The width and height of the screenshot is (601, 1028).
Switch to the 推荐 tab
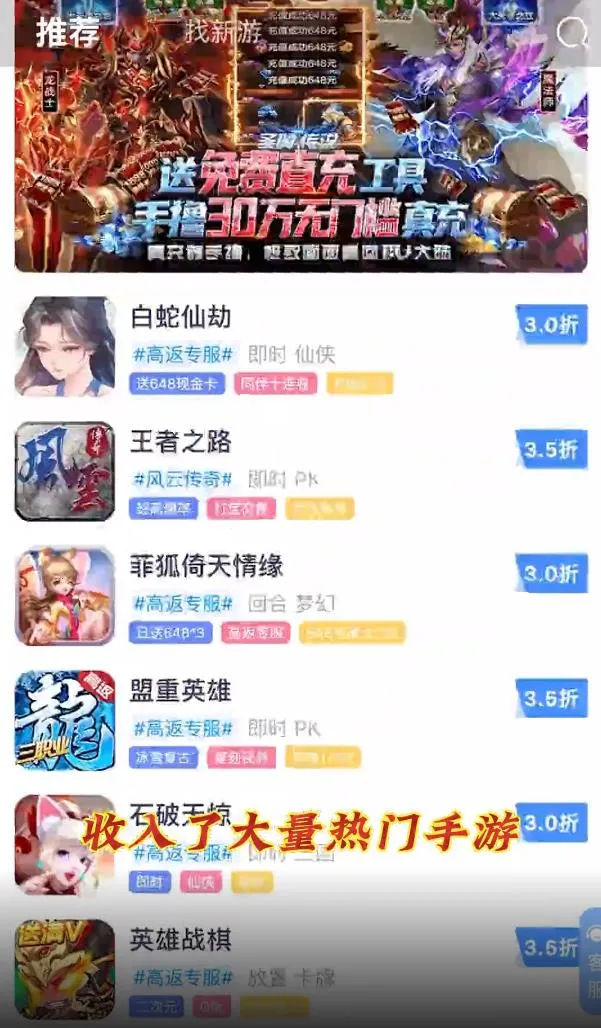coord(68,32)
